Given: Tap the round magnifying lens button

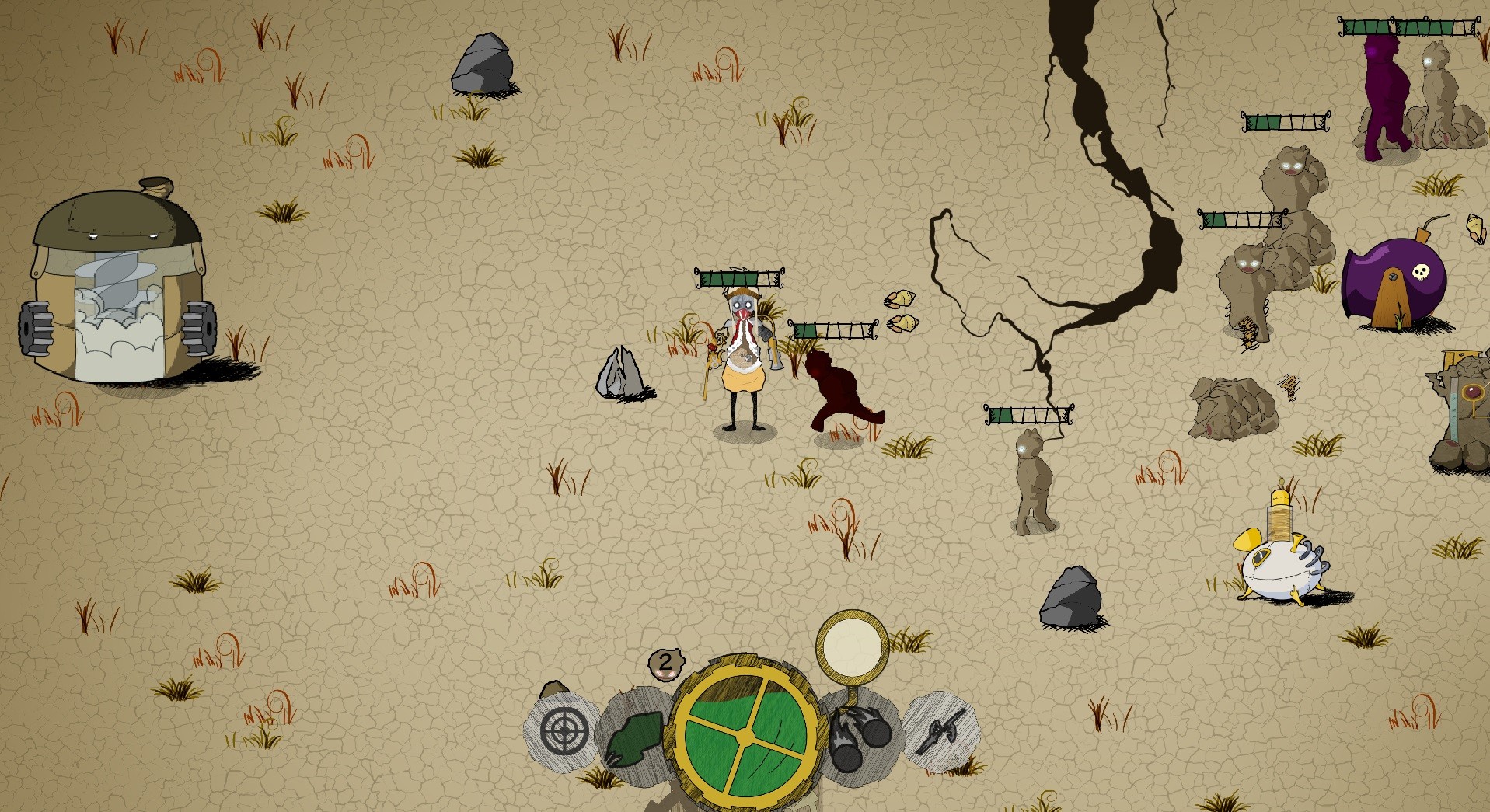Looking at the screenshot, I should point(852,646).
